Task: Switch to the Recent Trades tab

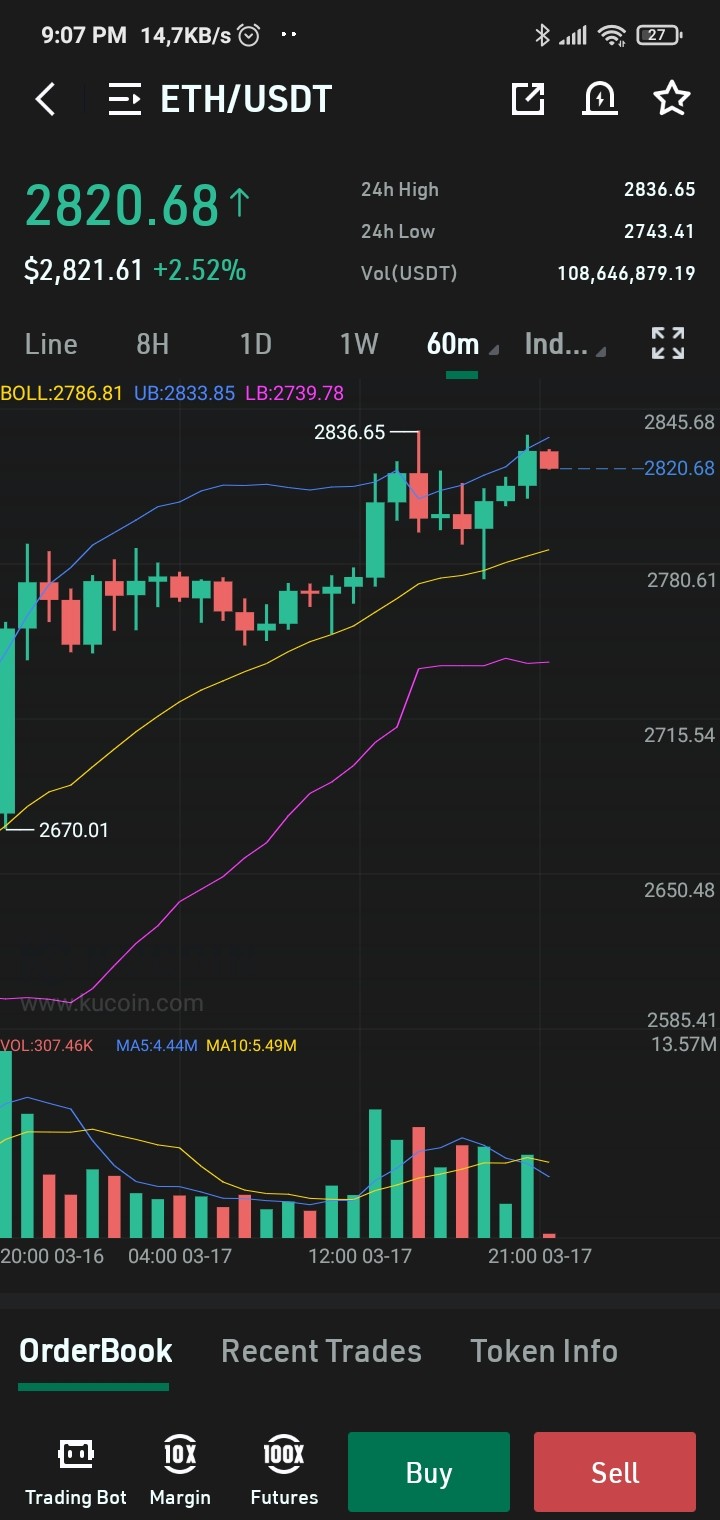Action: coord(321,1351)
